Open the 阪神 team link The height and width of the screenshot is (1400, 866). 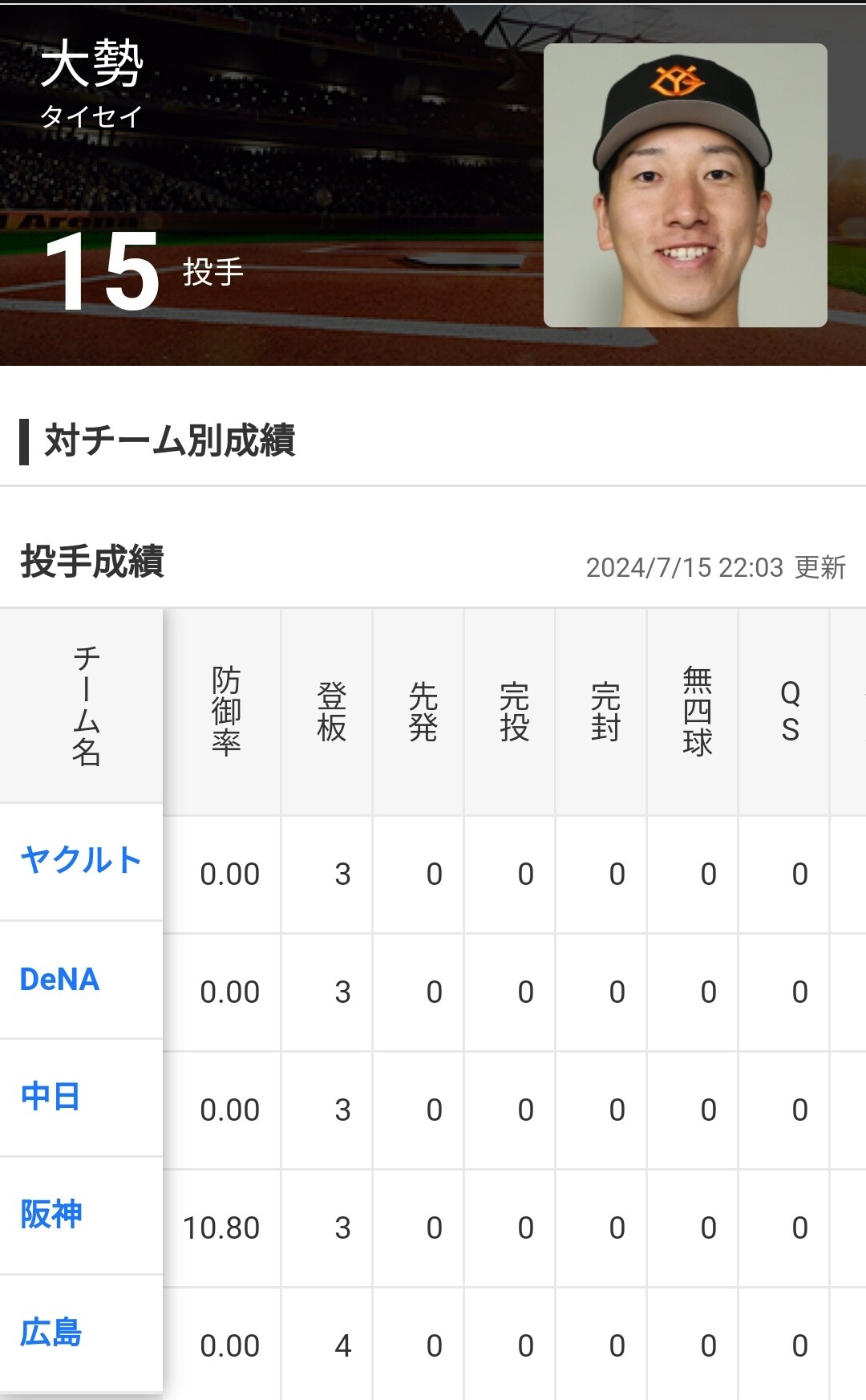(51, 1214)
